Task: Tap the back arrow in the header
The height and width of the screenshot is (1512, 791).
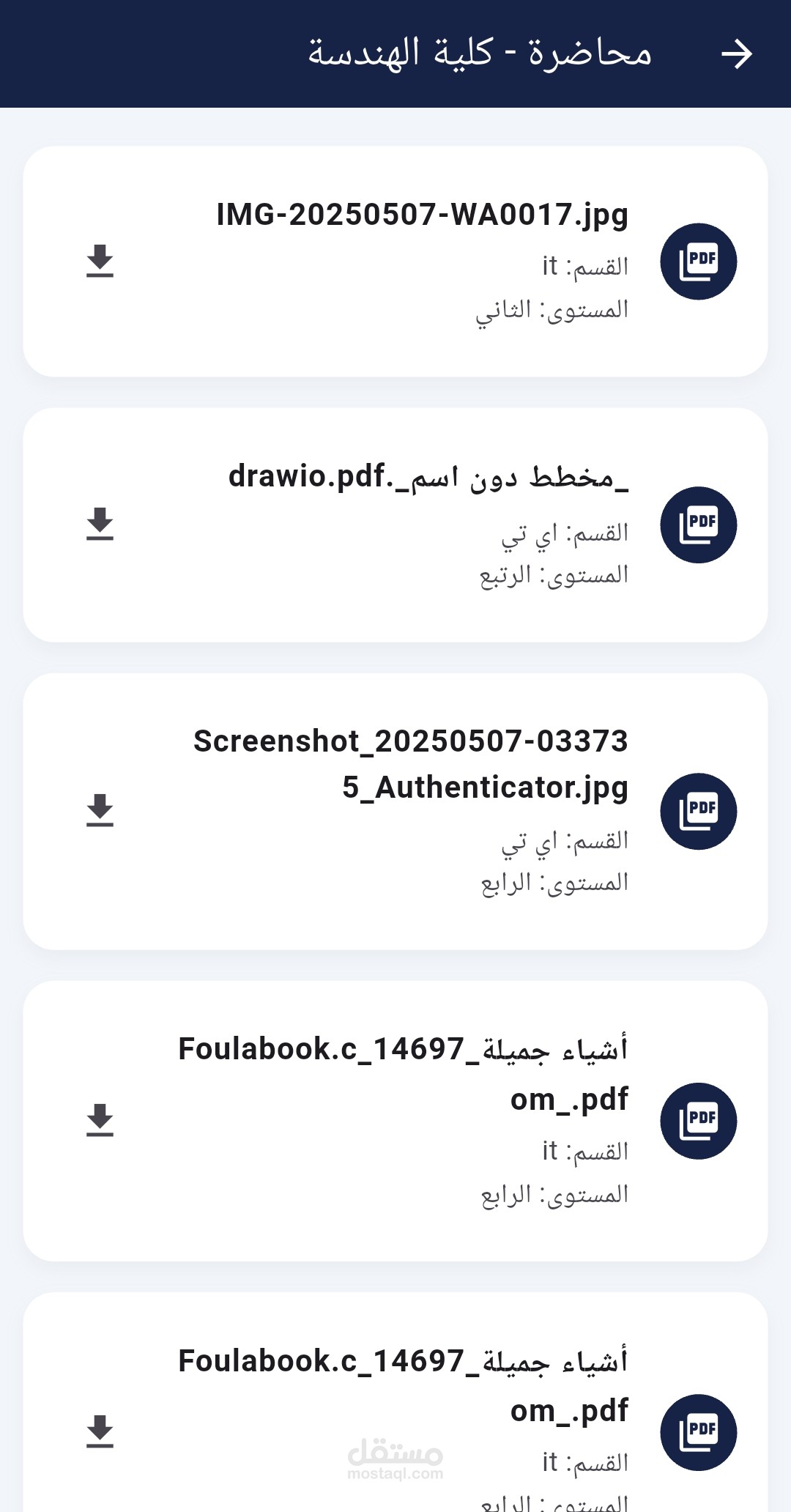Action: pyautogui.click(x=737, y=54)
